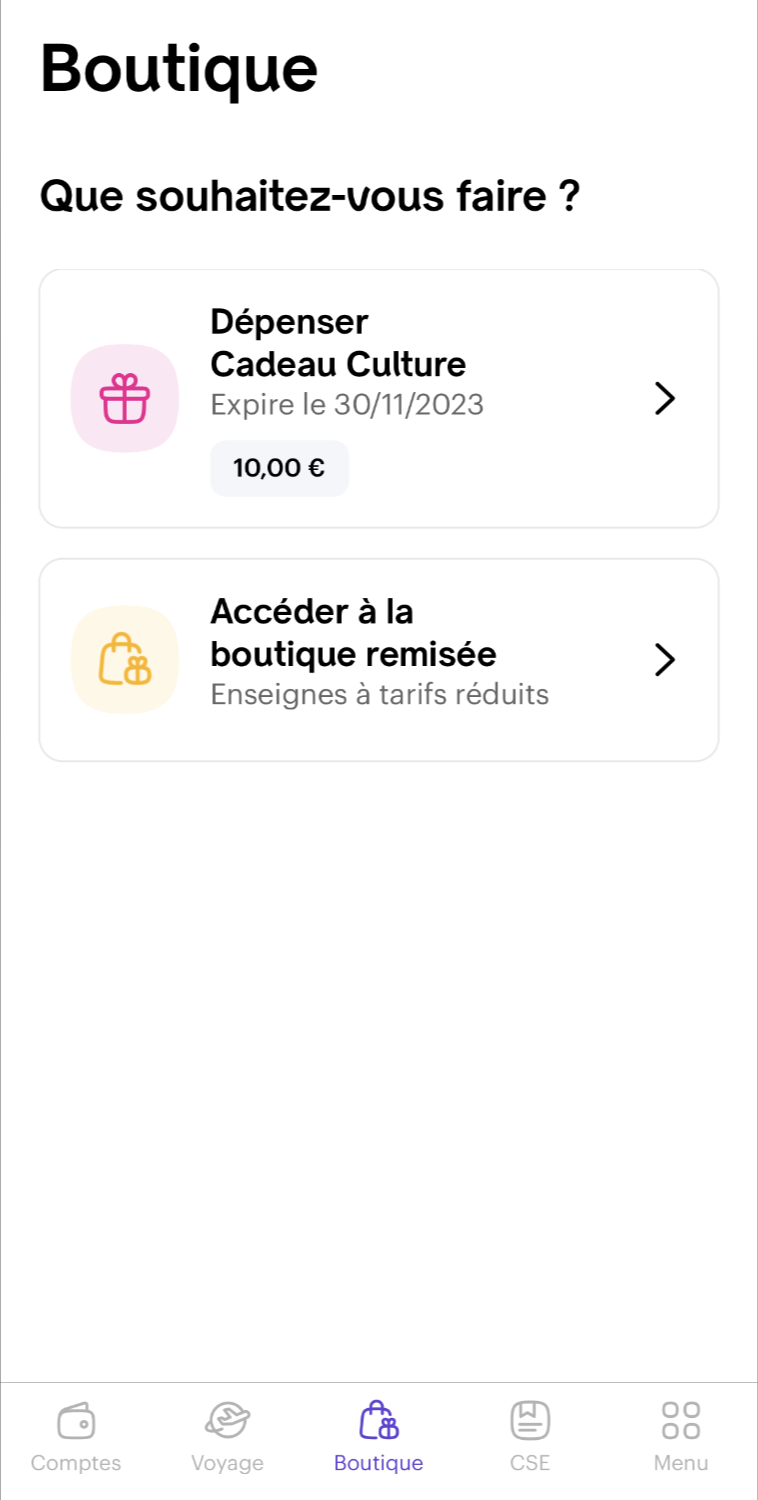The image size is (758, 1500).
Task: Open the CSE tab
Action: [x=530, y=1437]
